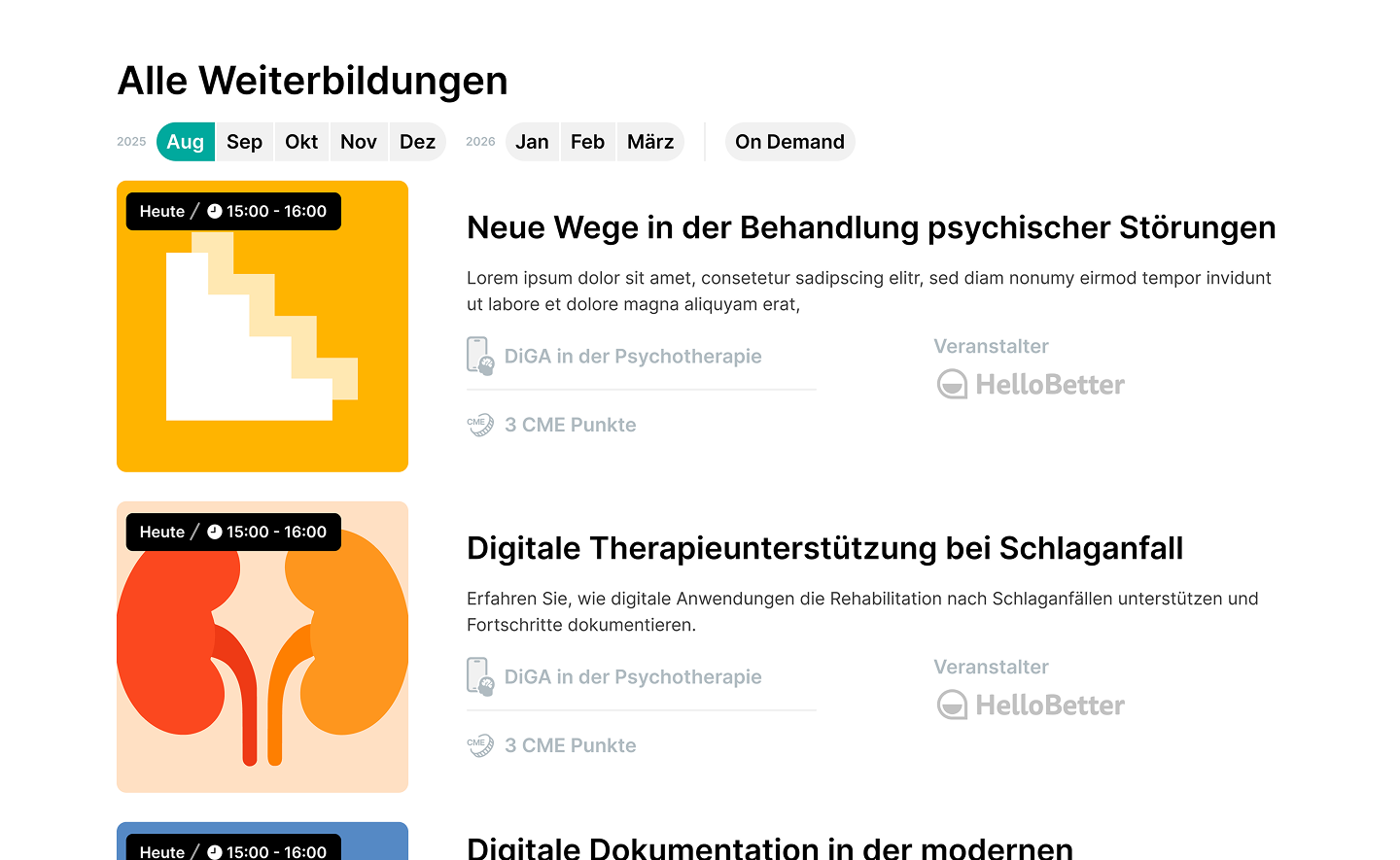Show Feb courses
The width and height of the screenshot is (1400, 860).
coord(587,142)
